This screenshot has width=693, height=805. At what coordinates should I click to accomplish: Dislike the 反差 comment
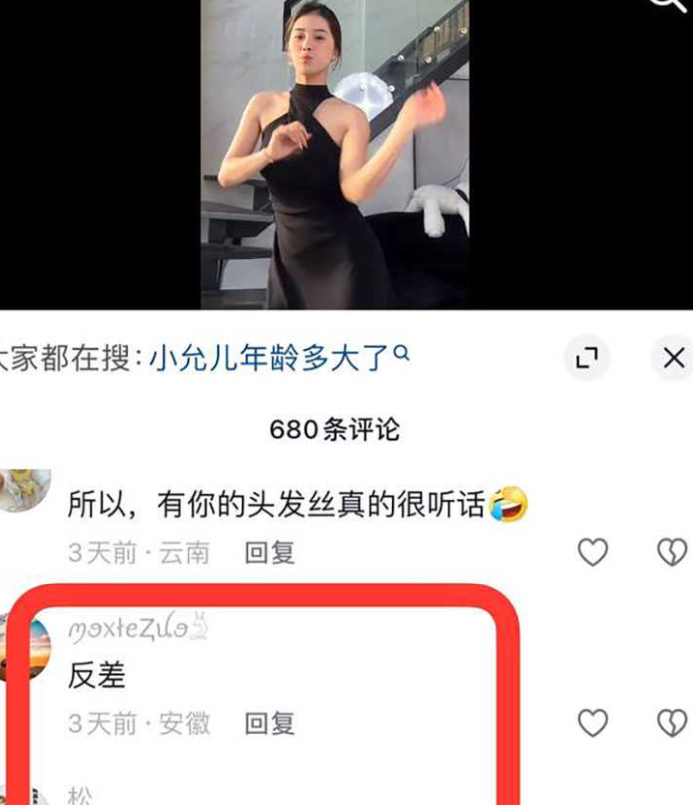click(670, 722)
